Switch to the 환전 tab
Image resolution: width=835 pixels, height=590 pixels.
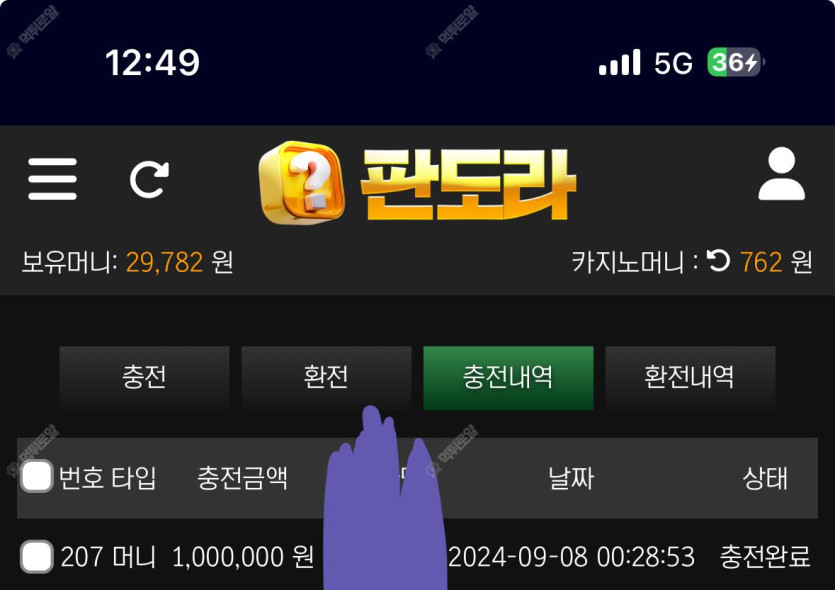tap(326, 377)
